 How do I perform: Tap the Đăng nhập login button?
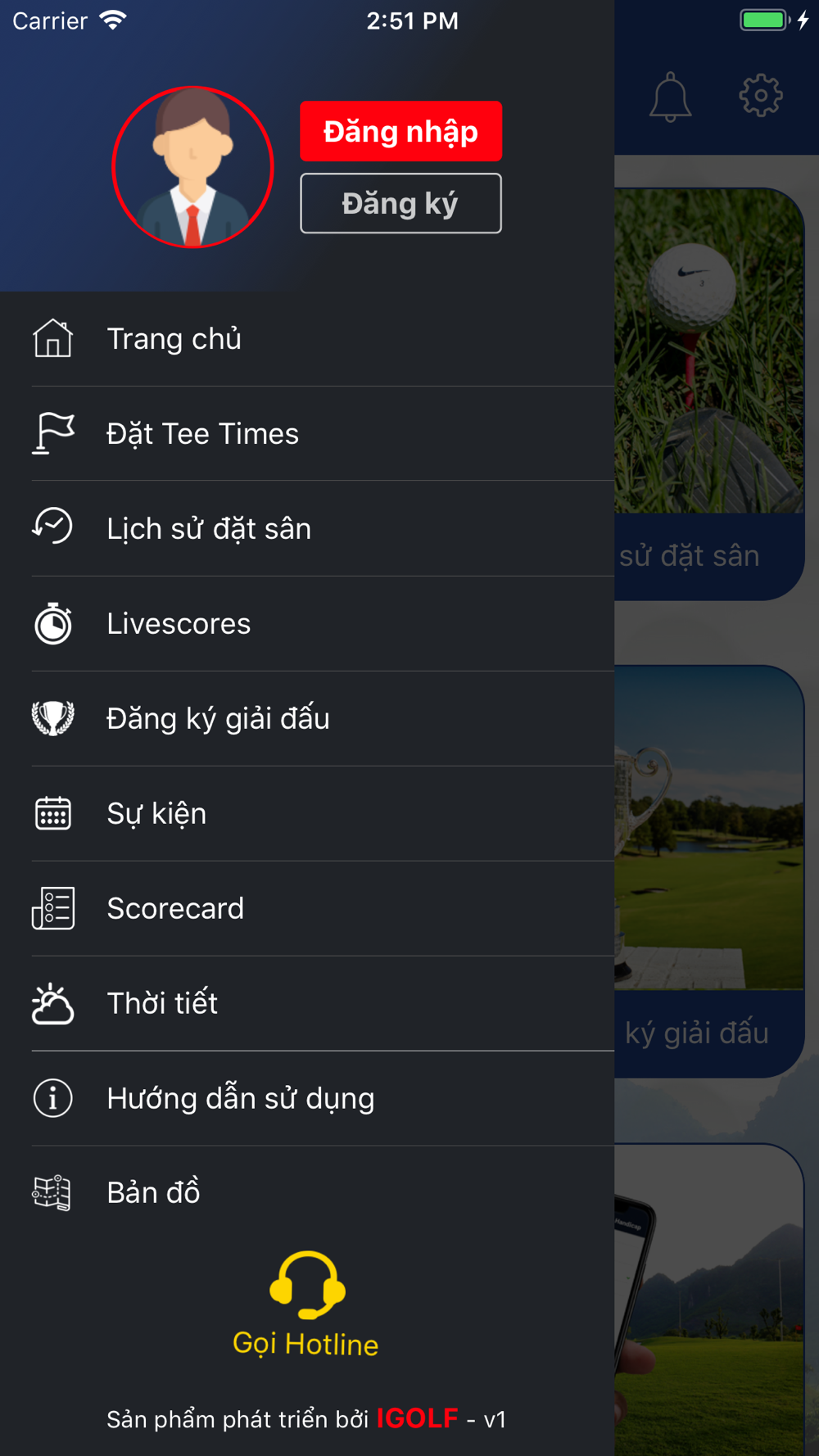coord(400,131)
